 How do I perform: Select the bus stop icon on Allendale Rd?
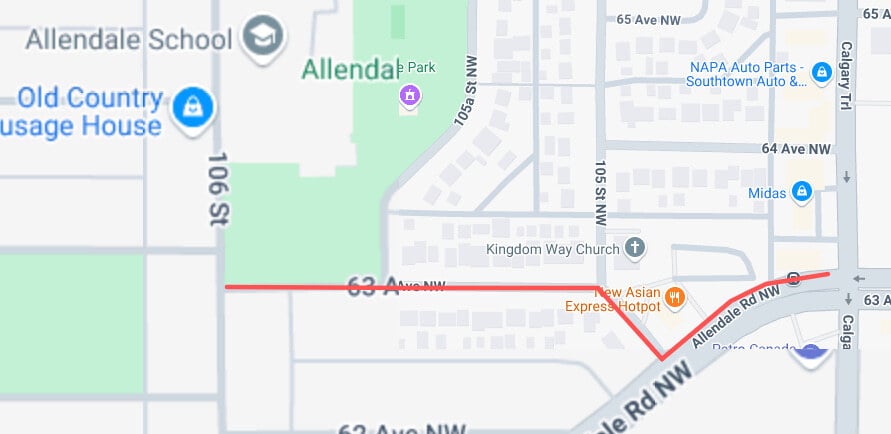pyautogui.click(x=793, y=278)
